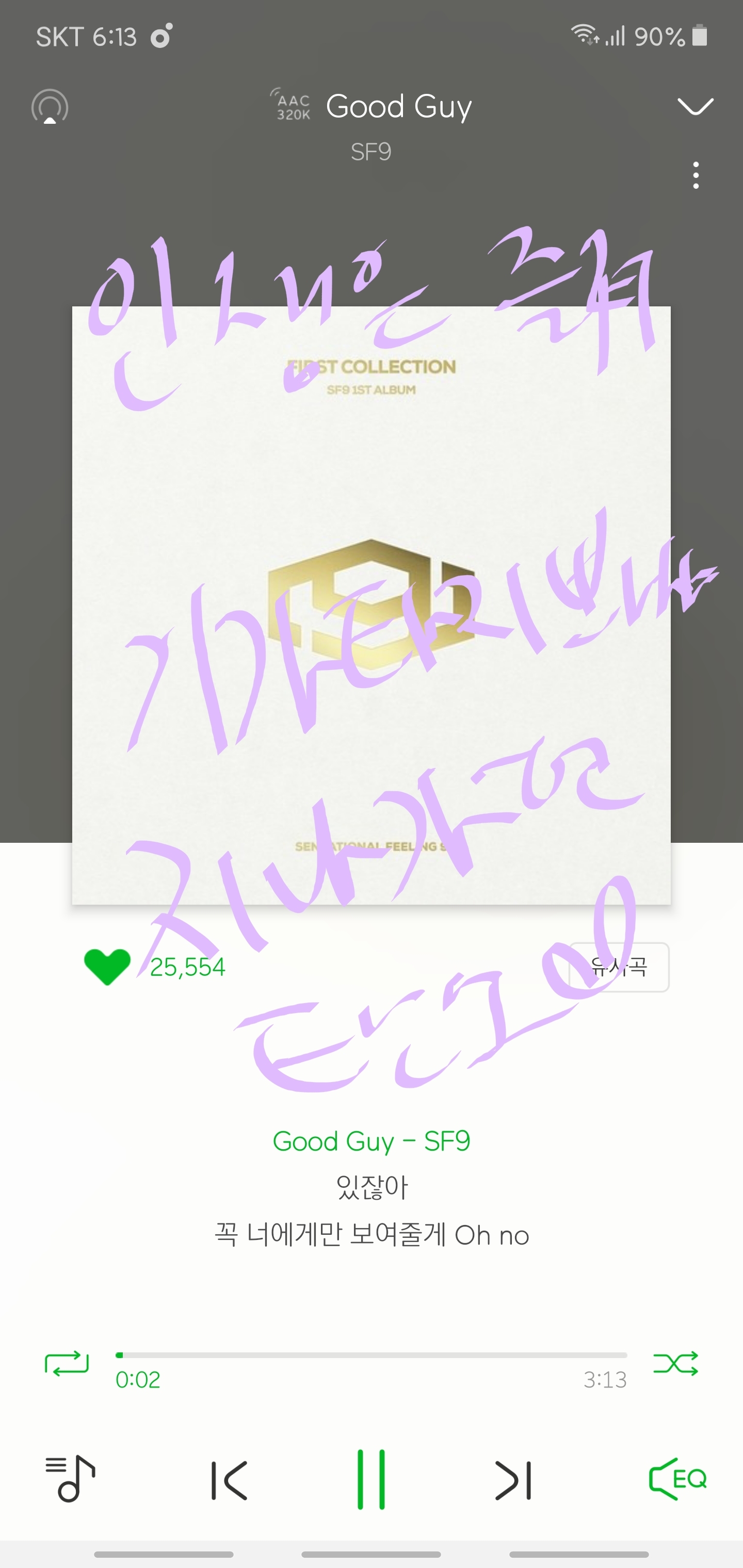Skip to the previous track
Screen dimensions: 743x1568
229,1480
